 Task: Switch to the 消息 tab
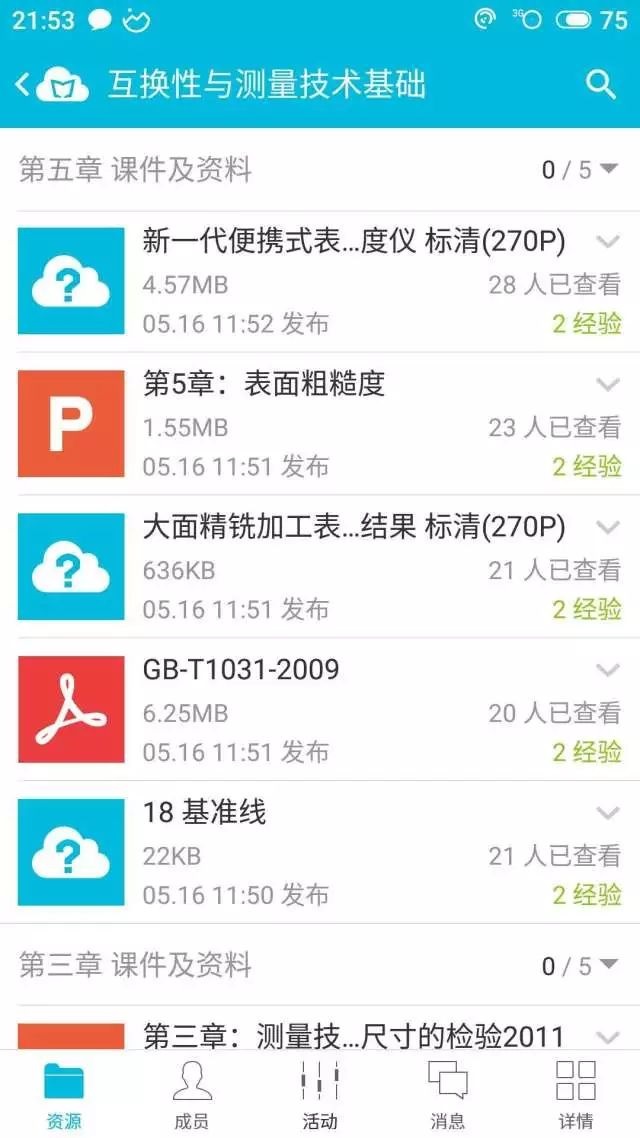pos(448,1094)
